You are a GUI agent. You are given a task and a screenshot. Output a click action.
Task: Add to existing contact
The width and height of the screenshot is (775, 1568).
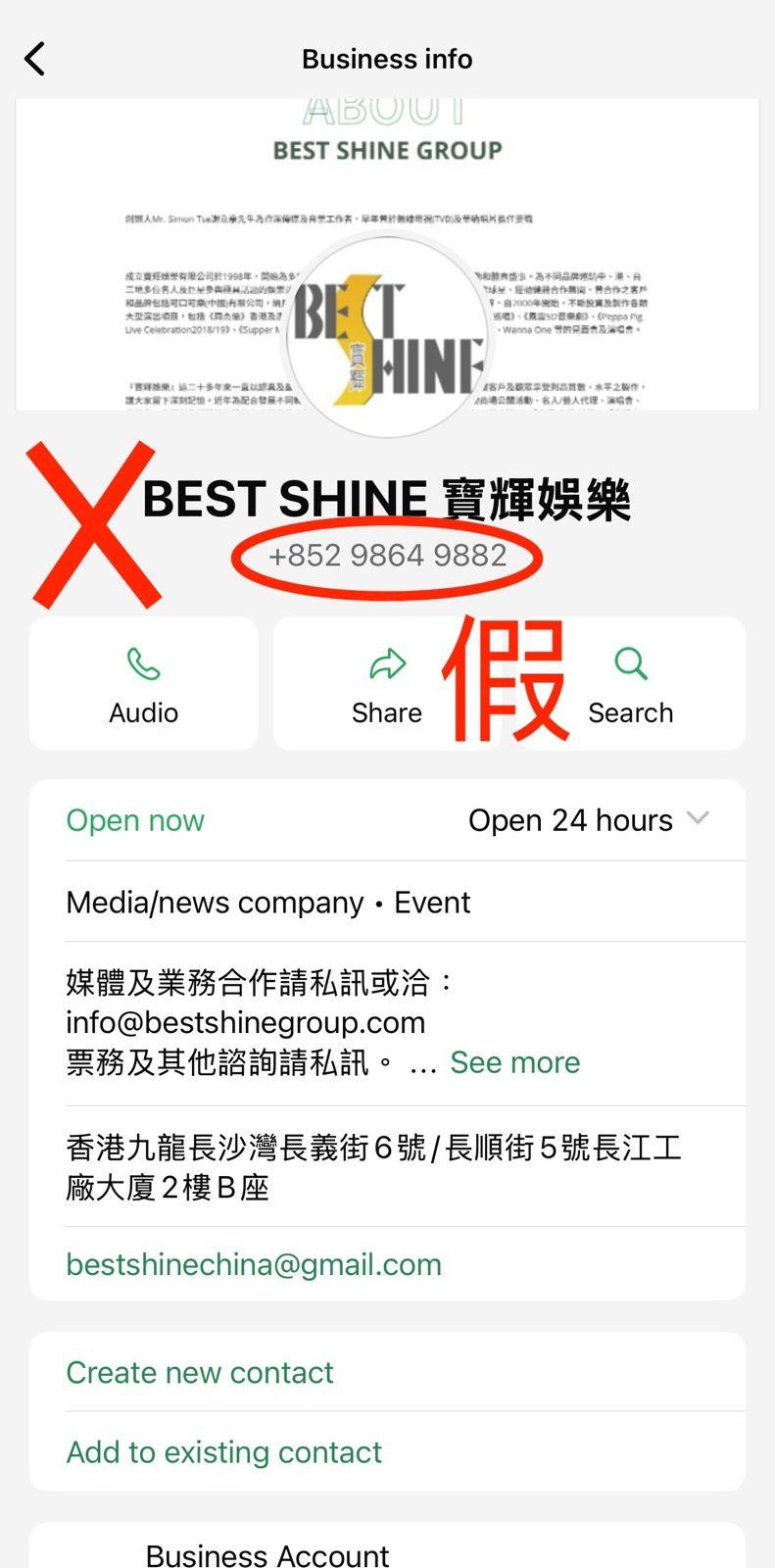[223, 1451]
